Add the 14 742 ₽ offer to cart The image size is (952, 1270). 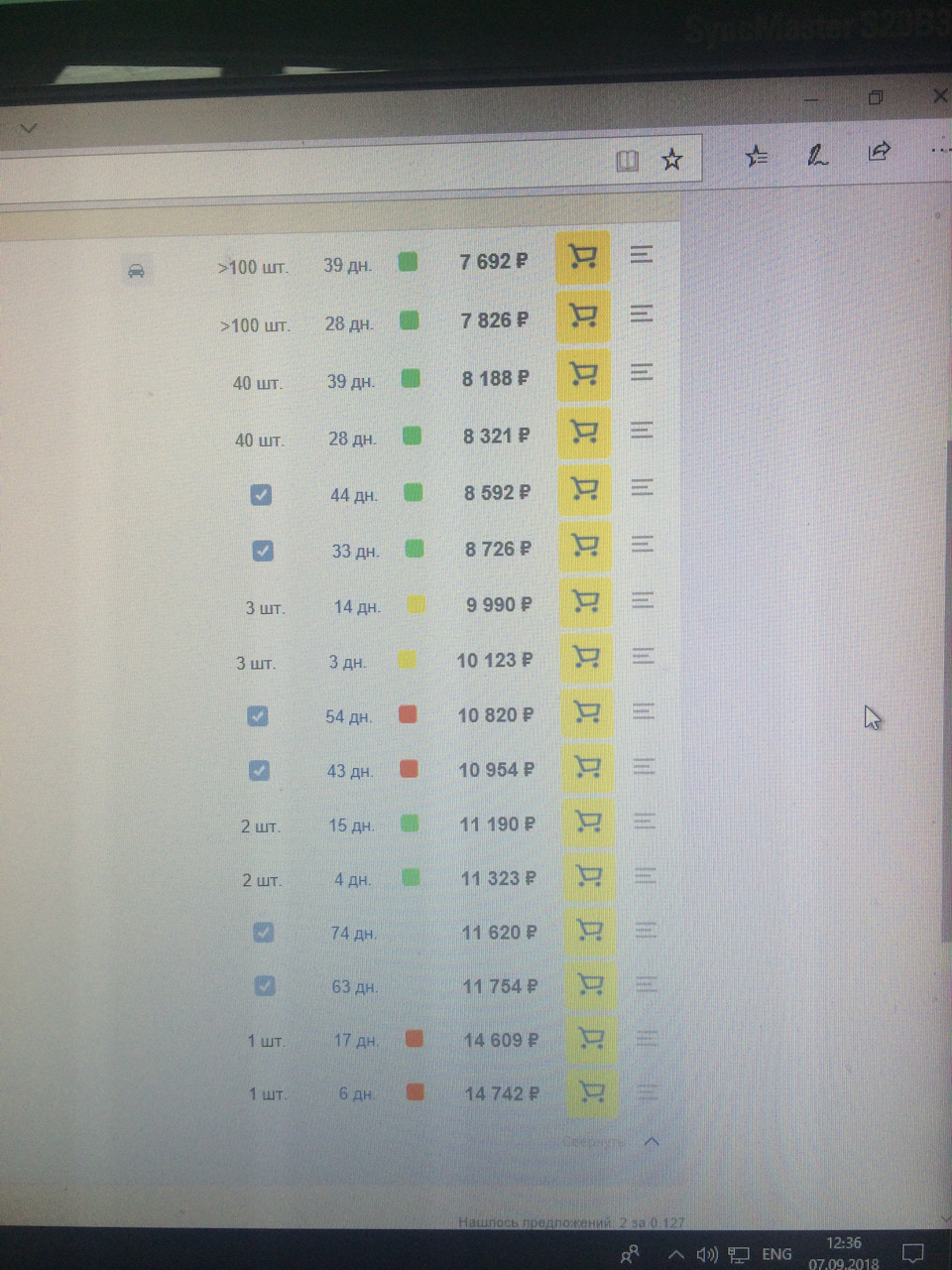[591, 1092]
